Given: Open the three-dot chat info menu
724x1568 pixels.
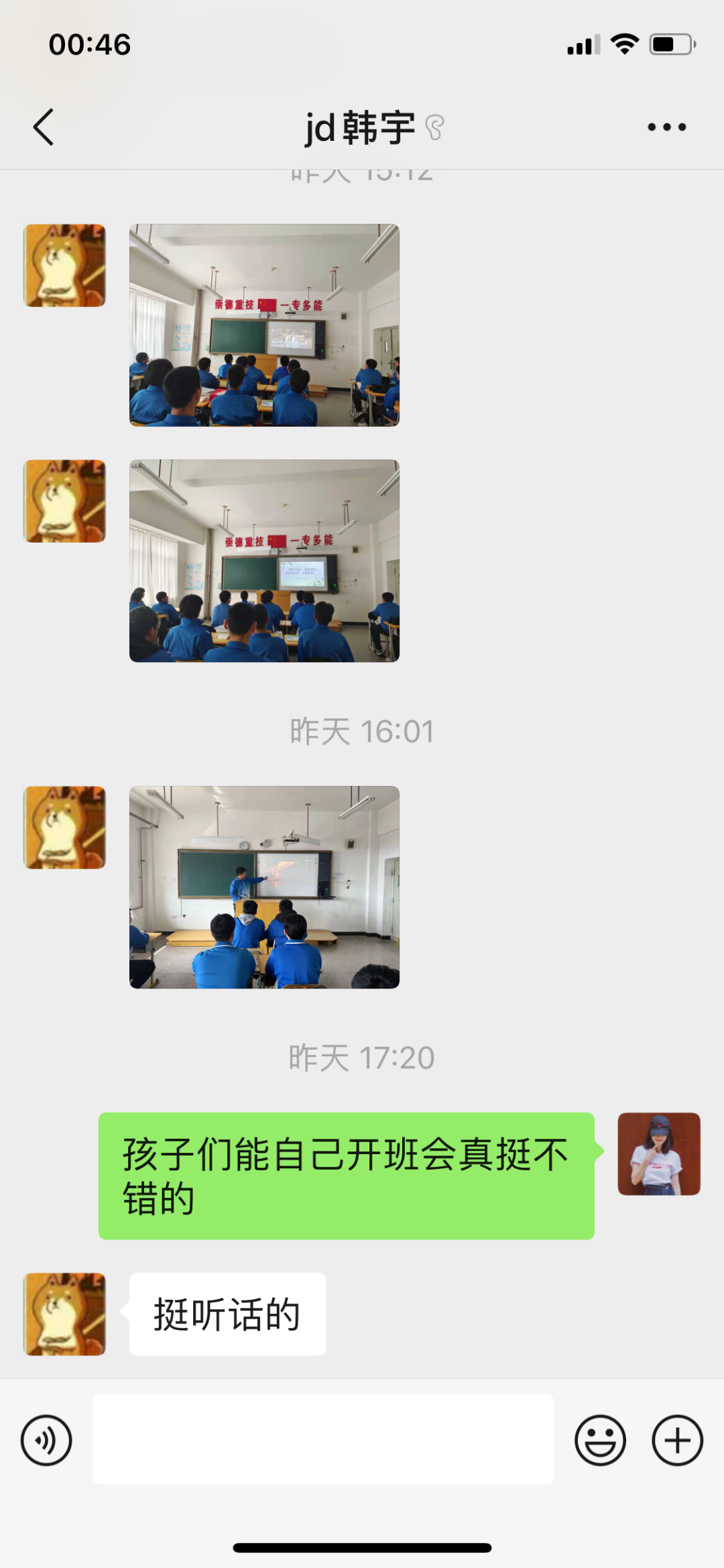Looking at the screenshot, I should coord(666,127).
